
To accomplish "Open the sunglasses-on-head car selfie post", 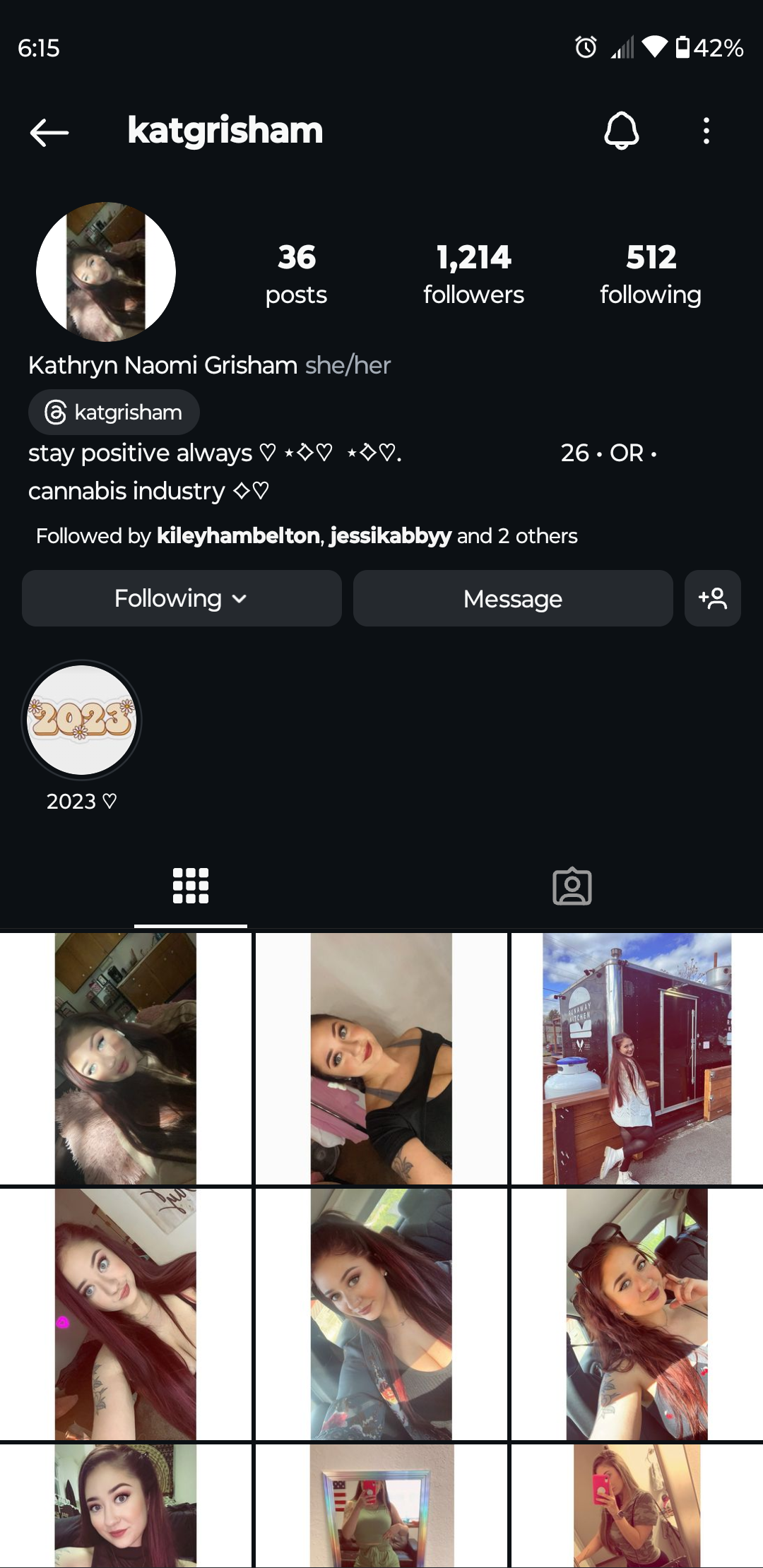I will tap(637, 1314).
